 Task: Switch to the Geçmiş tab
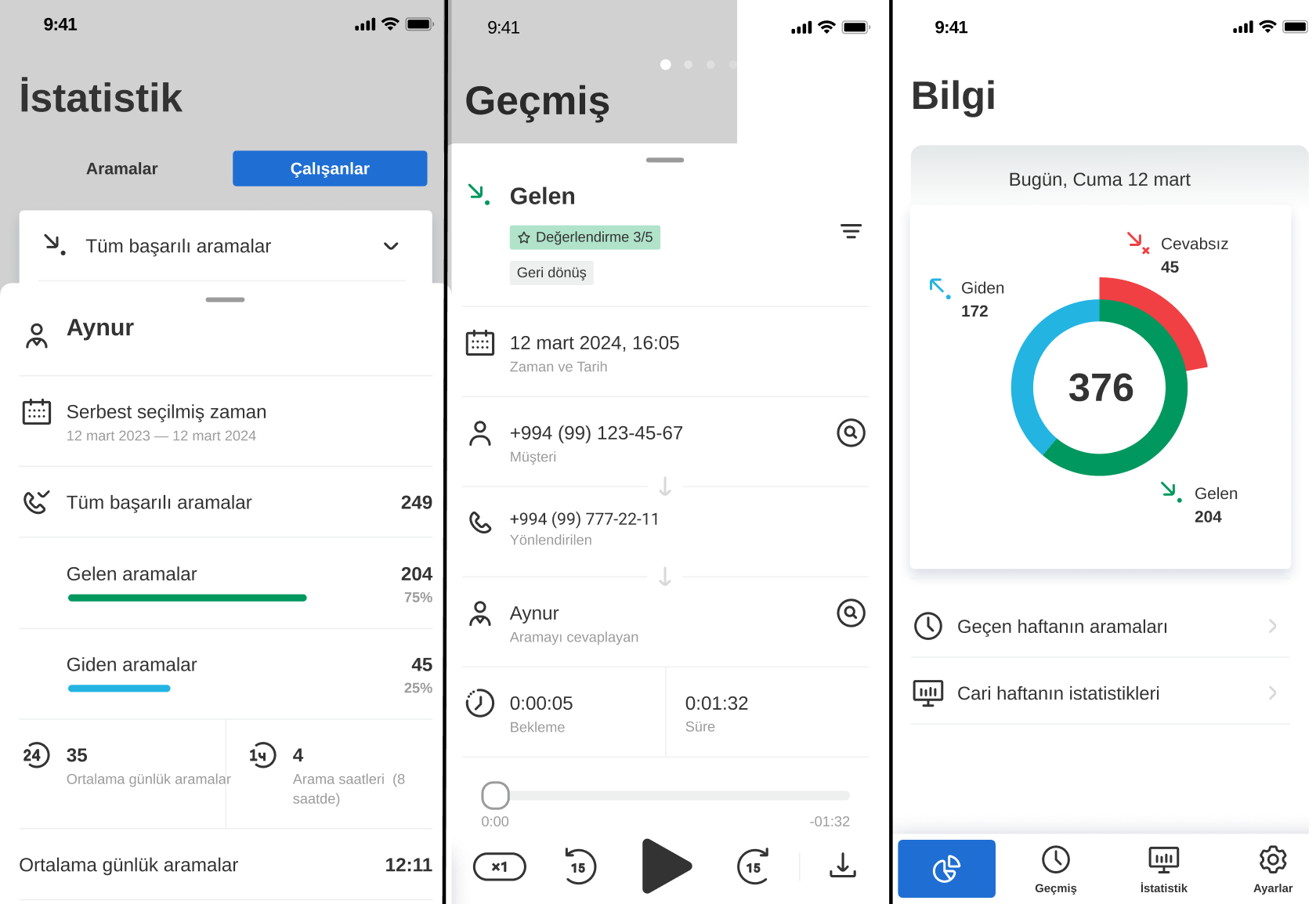point(1055,869)
